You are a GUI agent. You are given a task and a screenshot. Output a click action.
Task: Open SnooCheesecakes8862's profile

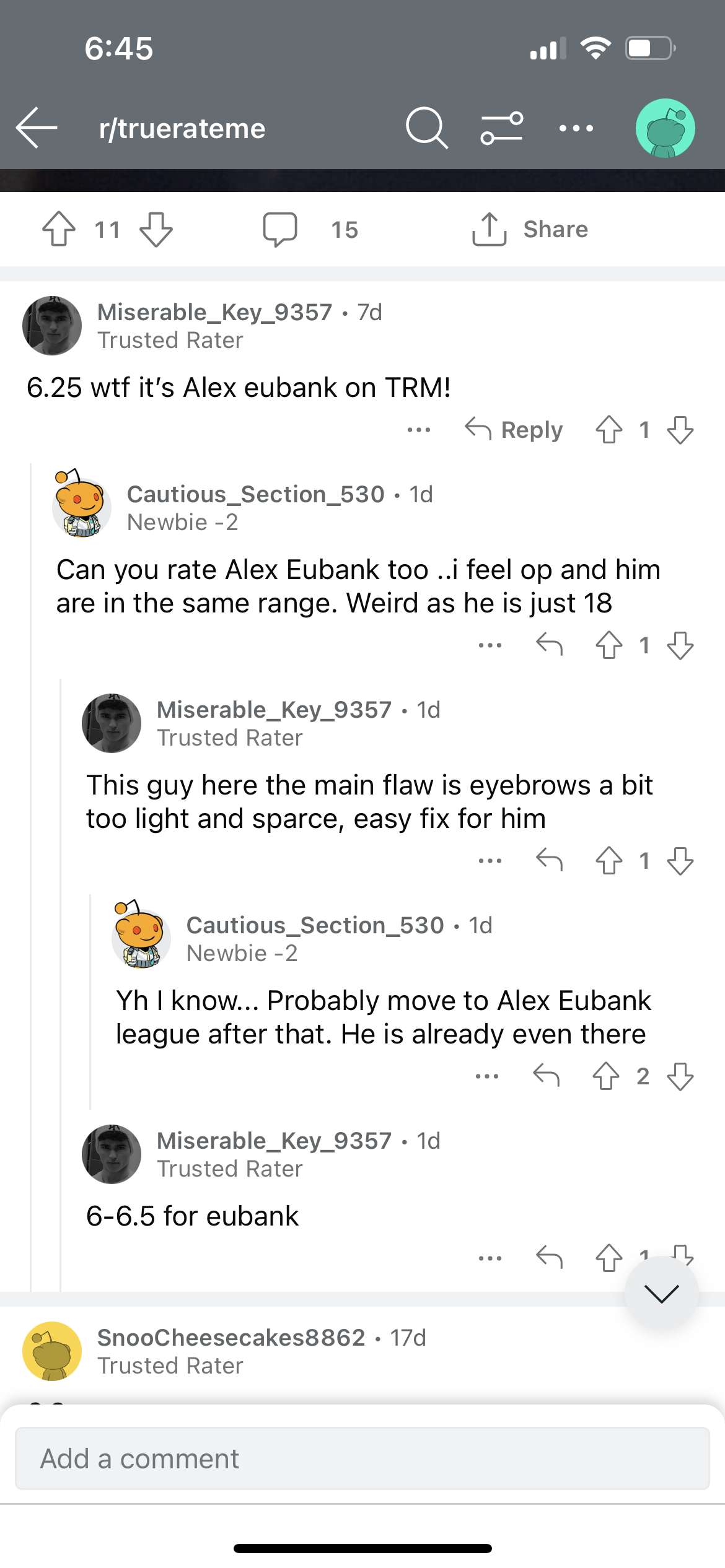click(231, 1338)
